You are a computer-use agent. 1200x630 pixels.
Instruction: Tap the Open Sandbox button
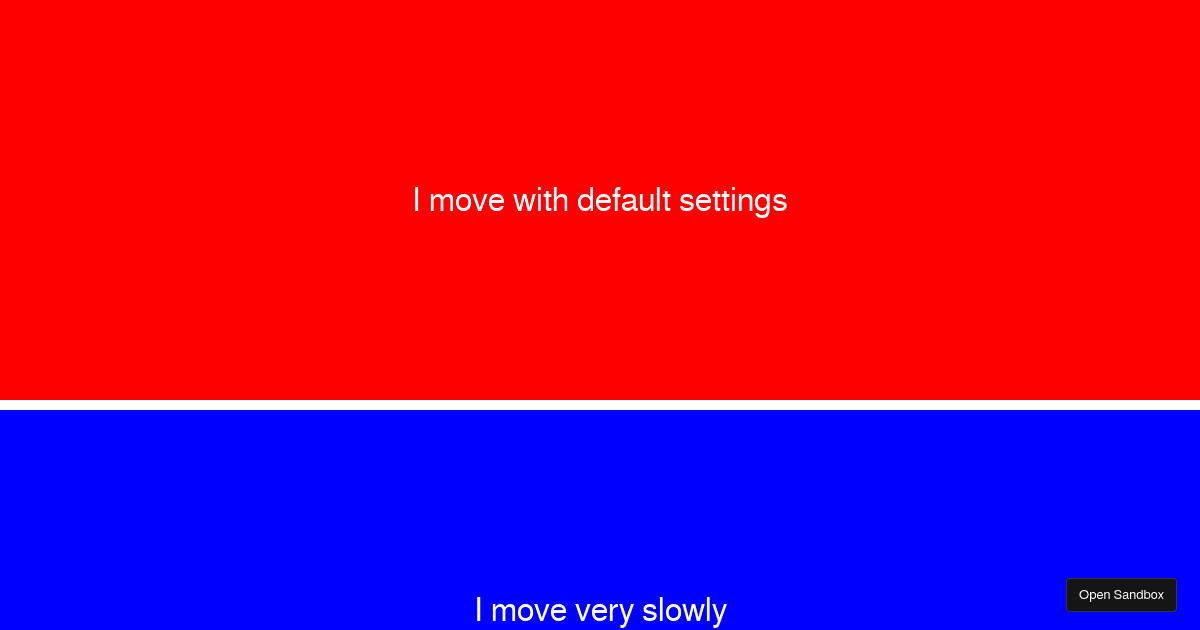click(x=1121, y=595)
